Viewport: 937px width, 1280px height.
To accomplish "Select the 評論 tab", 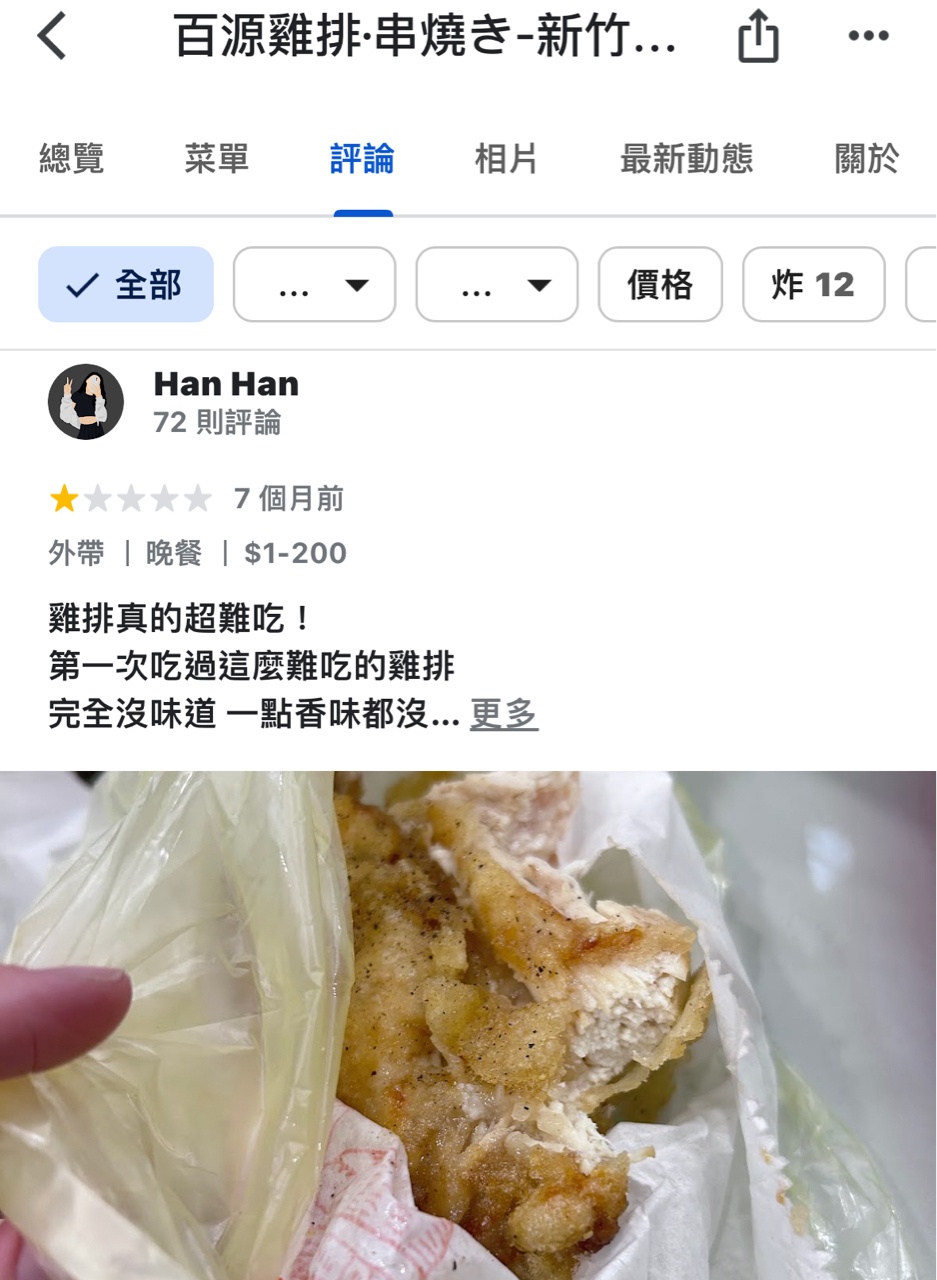I will coord(362,159).
